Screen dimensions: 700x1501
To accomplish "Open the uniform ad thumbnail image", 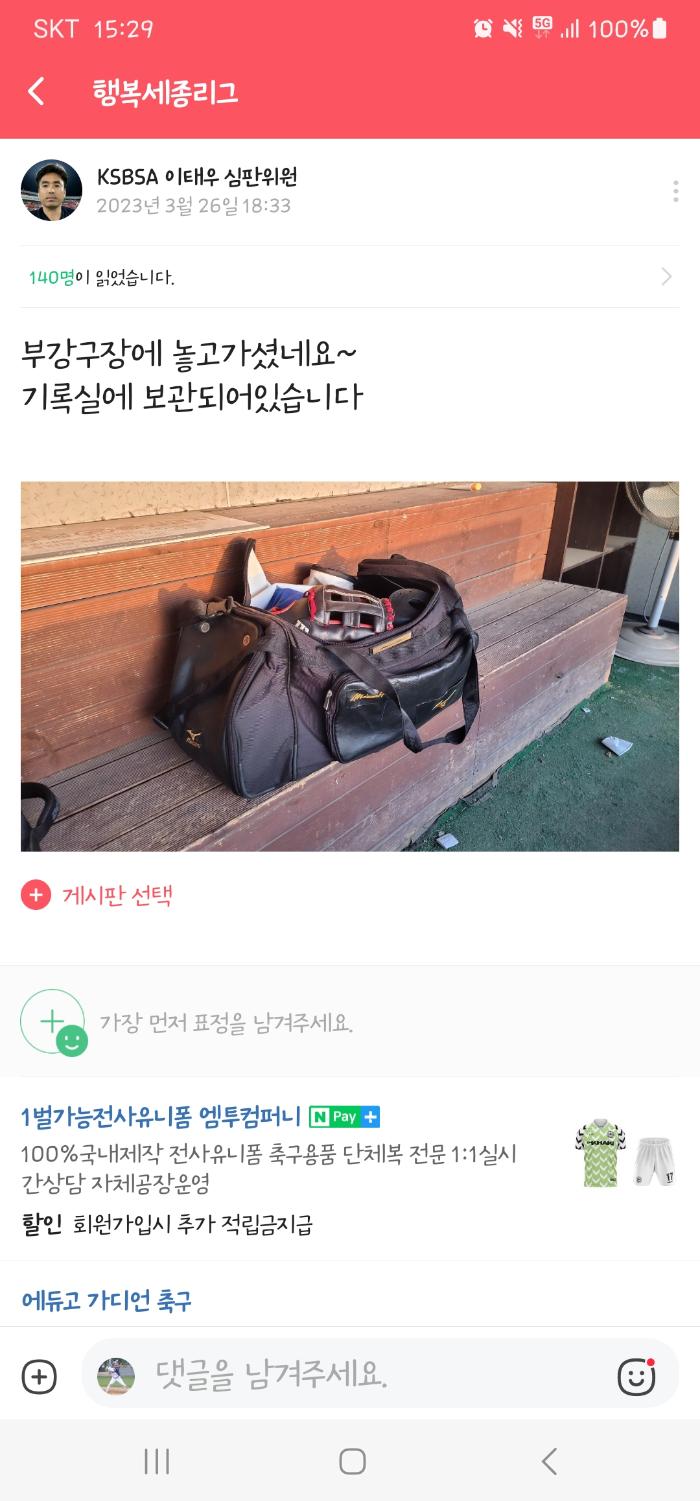I will click(x=625, y=1153).
